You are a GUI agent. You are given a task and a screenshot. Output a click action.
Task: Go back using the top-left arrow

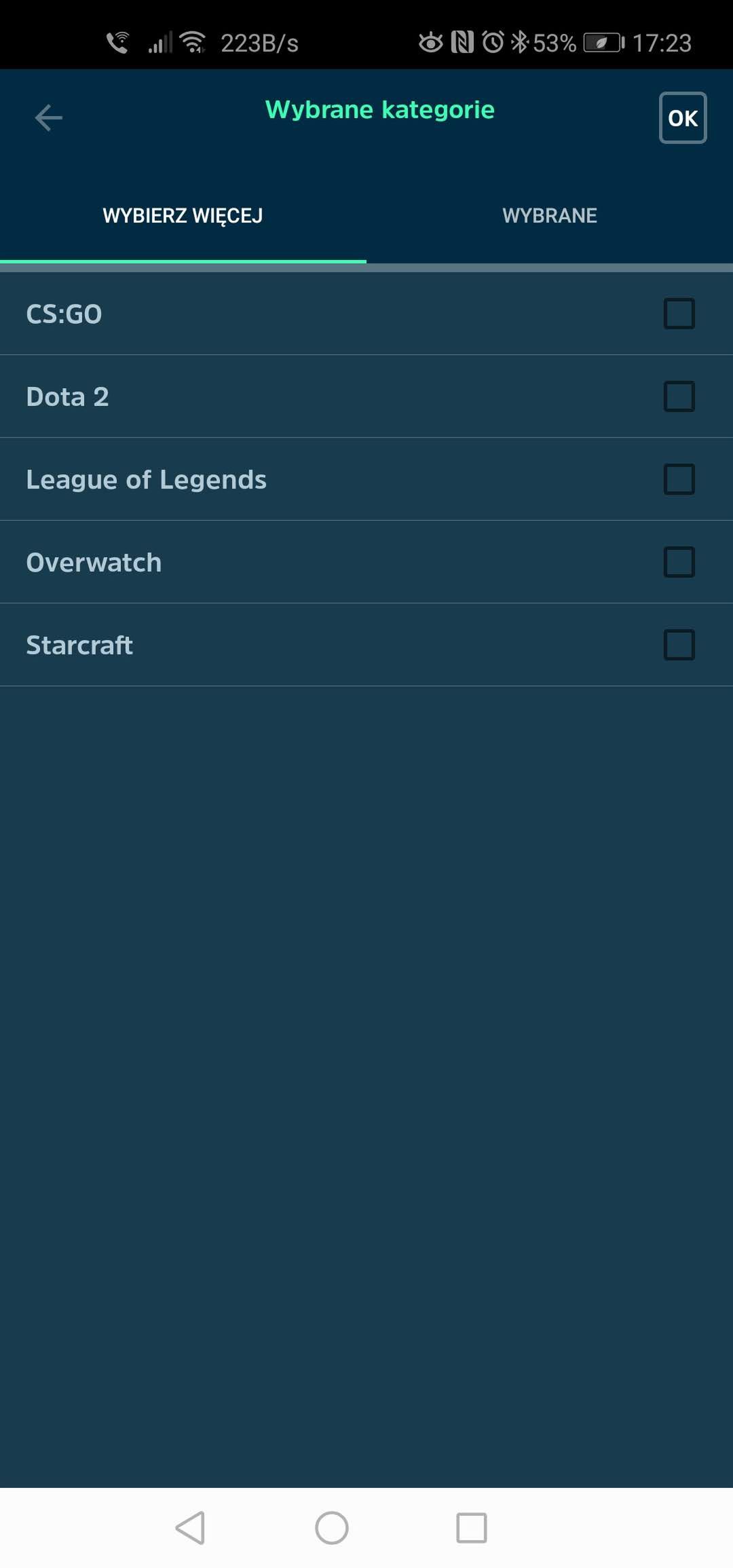click(48, 118)
